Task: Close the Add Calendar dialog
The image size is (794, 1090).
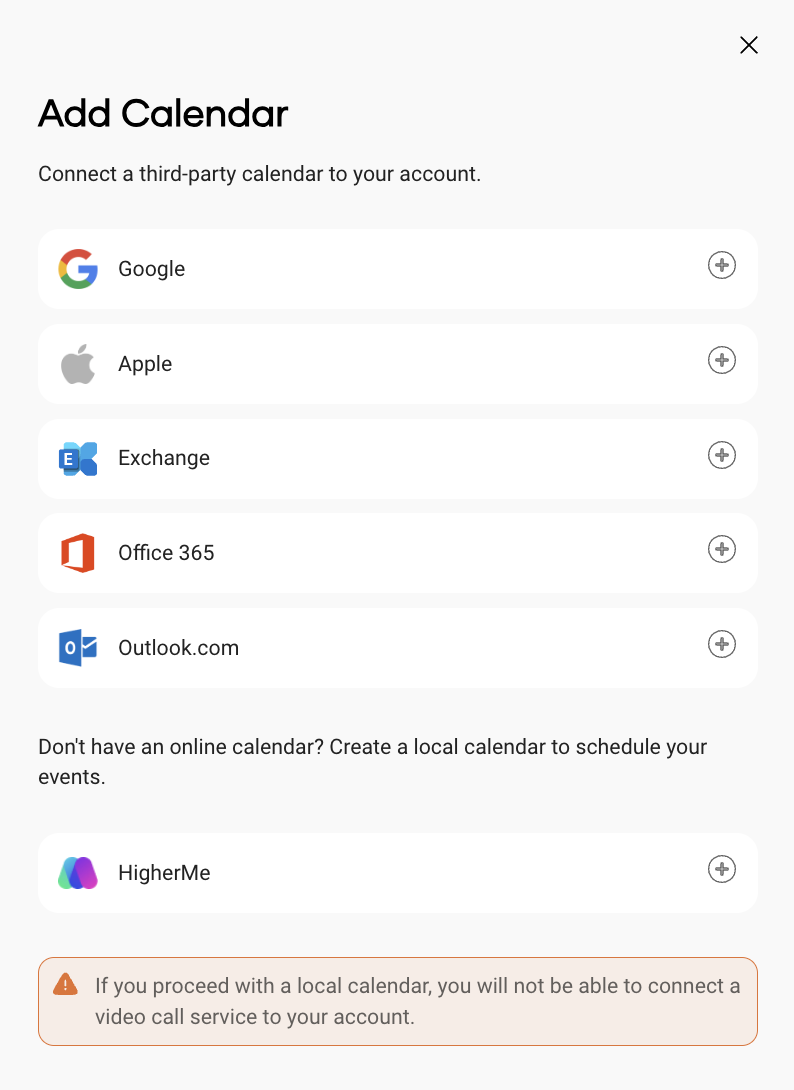Action: 748,45
